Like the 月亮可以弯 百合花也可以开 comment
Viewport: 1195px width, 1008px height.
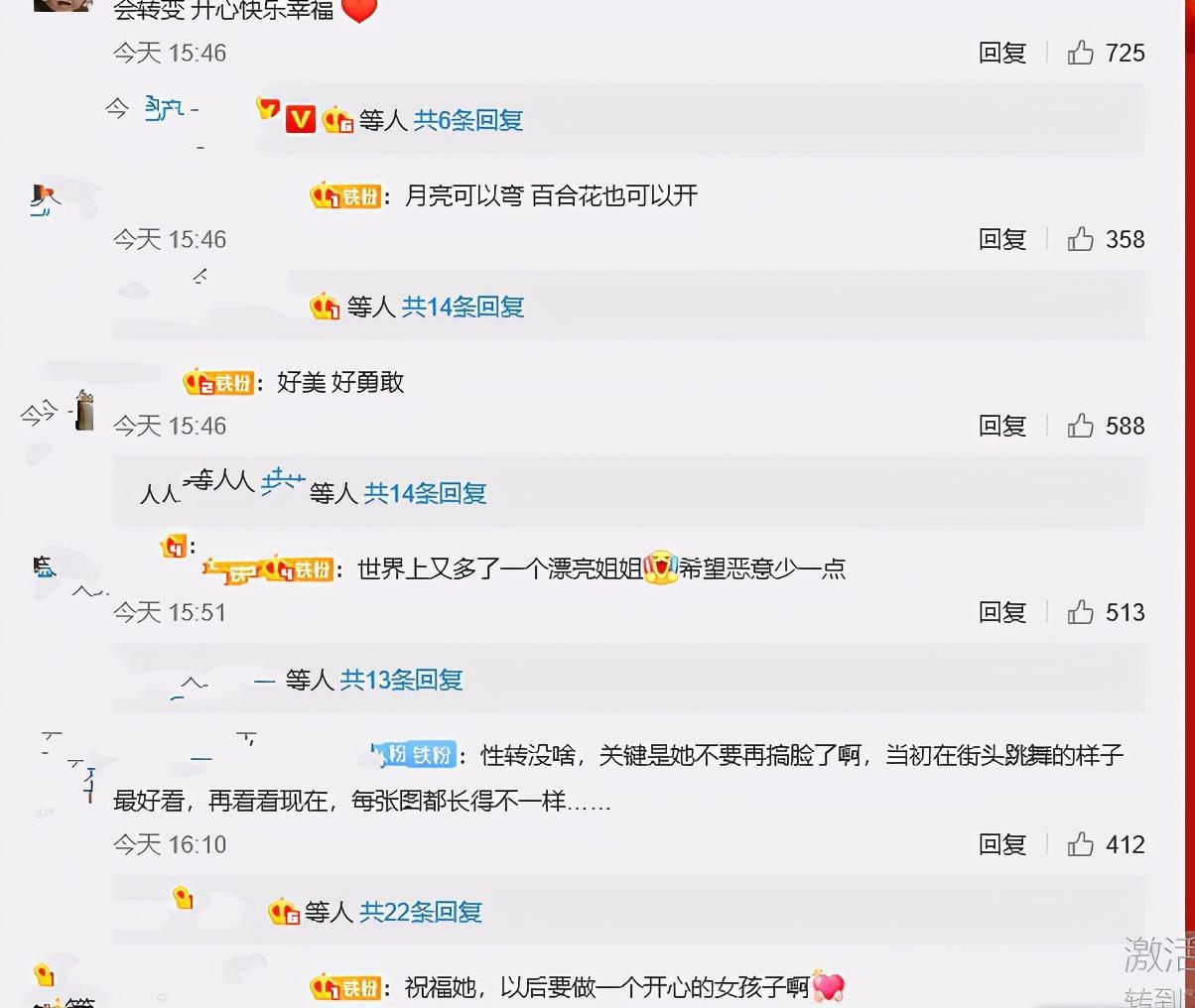point(1081,239)
